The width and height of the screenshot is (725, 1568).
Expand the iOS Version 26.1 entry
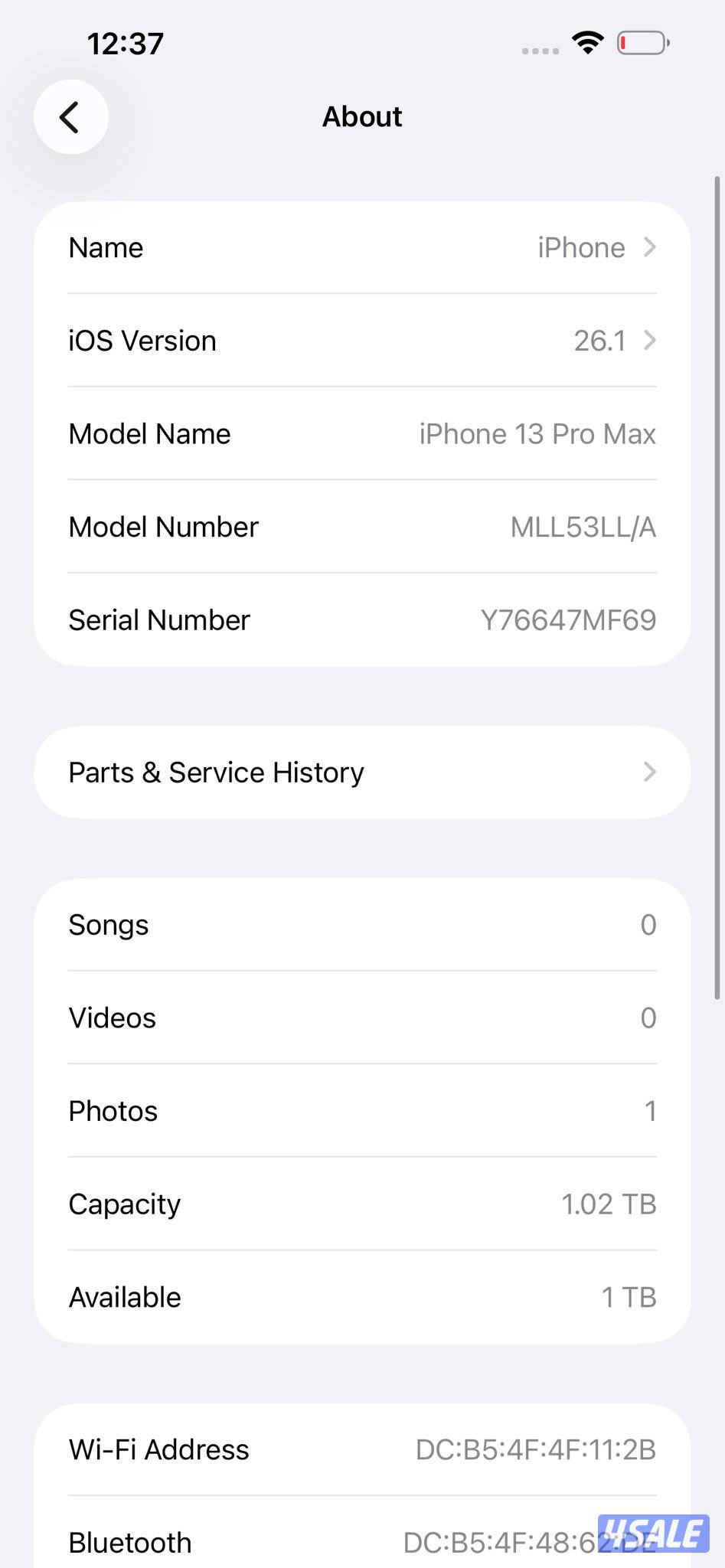point(362,341)
